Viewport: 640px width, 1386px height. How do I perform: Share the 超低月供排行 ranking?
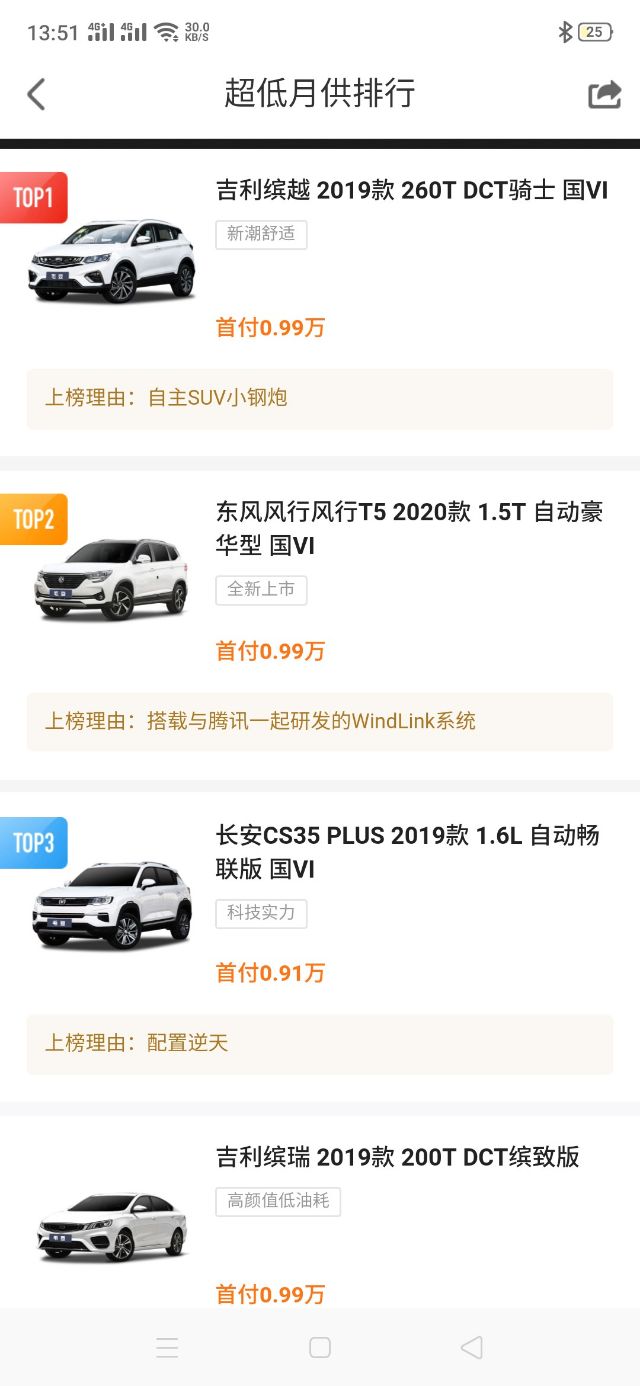point(604,95)
